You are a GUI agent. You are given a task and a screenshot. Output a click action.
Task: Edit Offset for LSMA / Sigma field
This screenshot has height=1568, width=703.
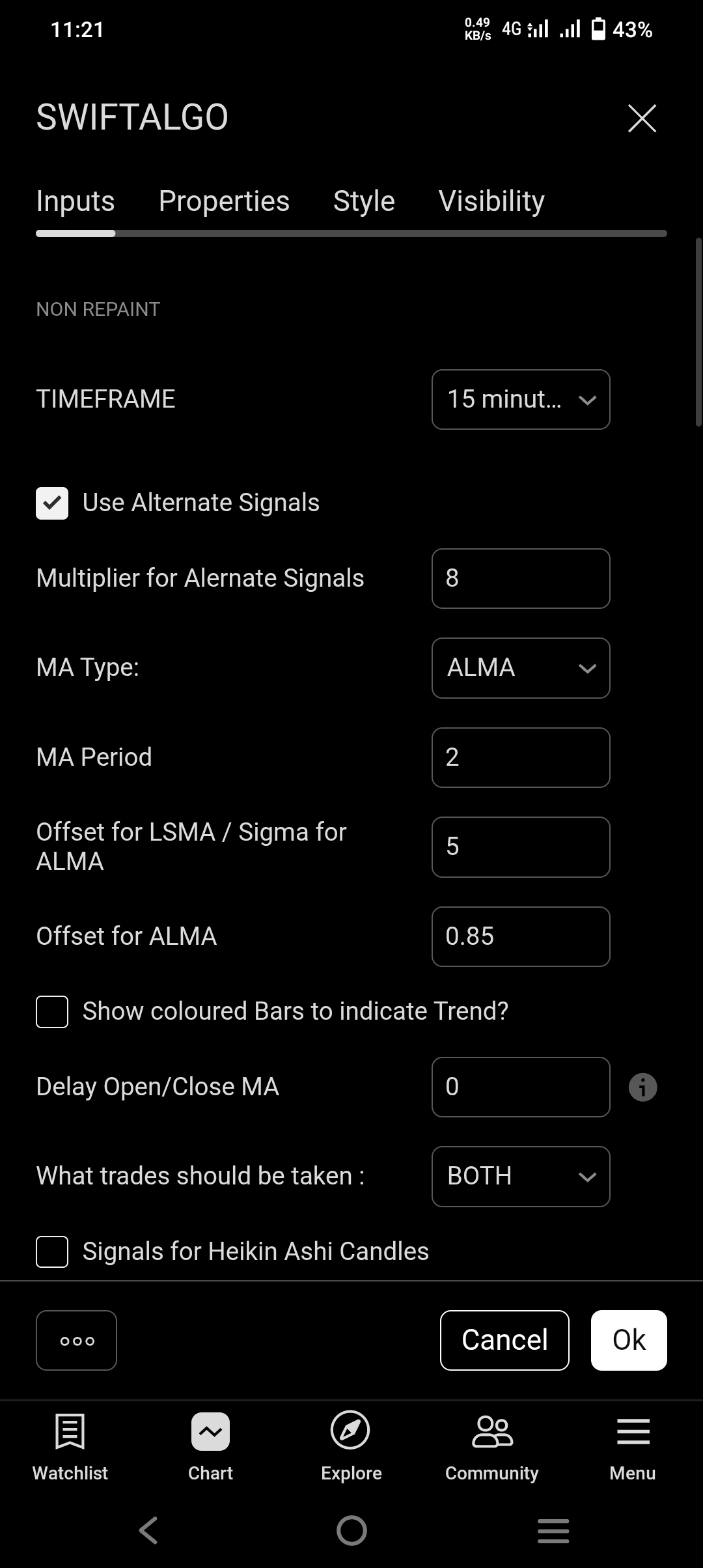[x=521, y=847]
